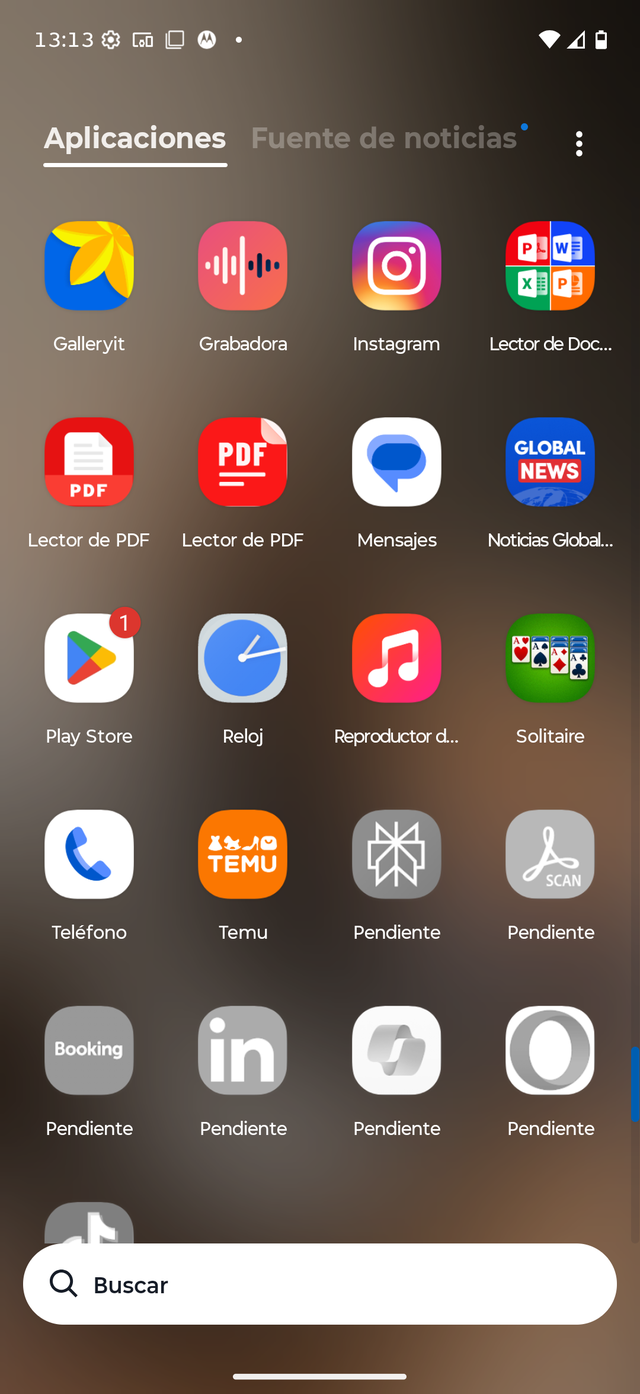
Task: Launch the Reproductor music player
Action: click(397, 658)
